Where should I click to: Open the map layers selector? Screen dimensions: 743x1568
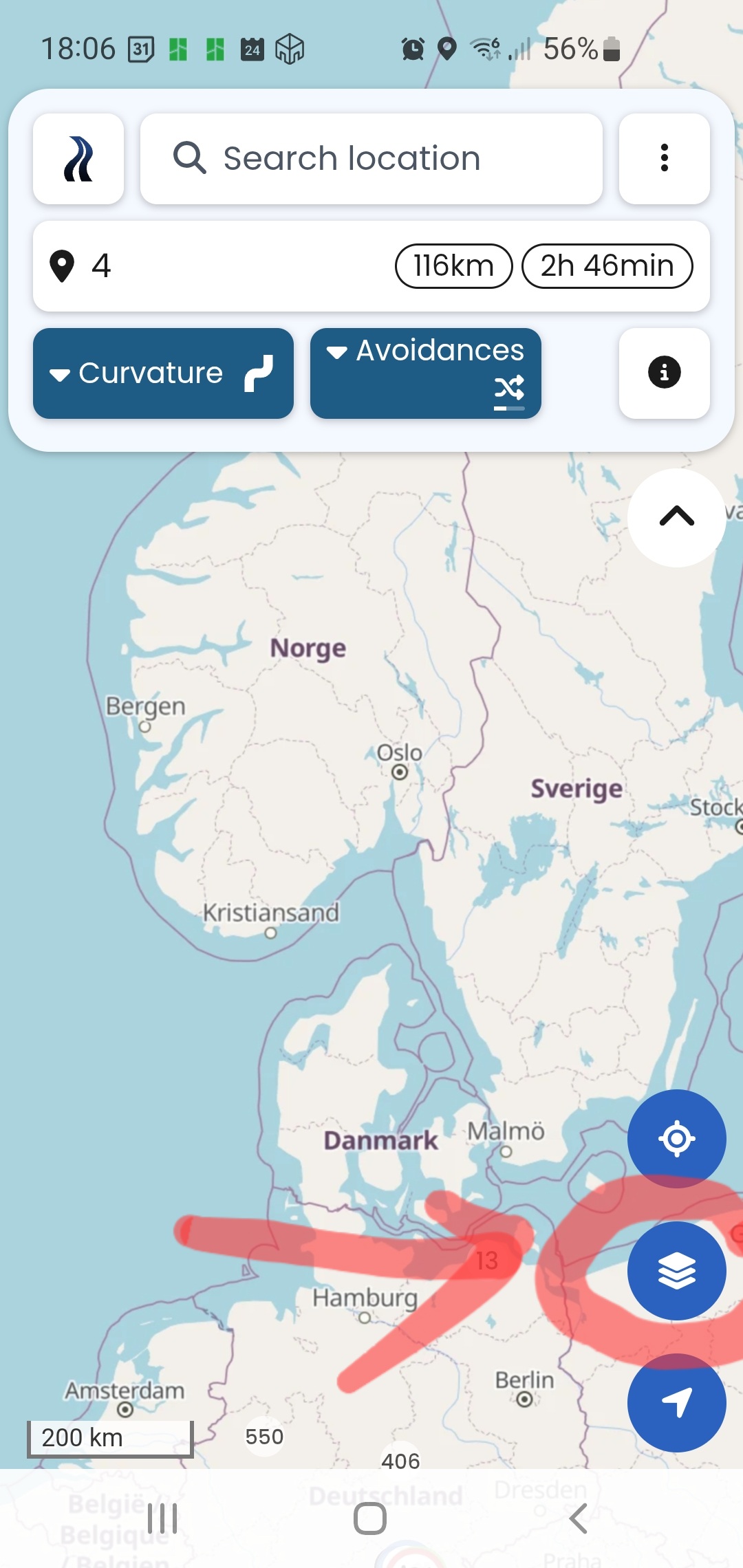(676, 1271)
